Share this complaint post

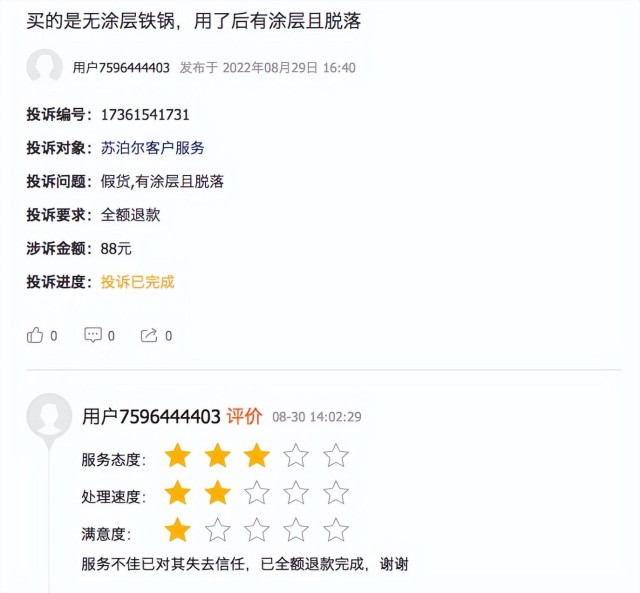[149, 335]
